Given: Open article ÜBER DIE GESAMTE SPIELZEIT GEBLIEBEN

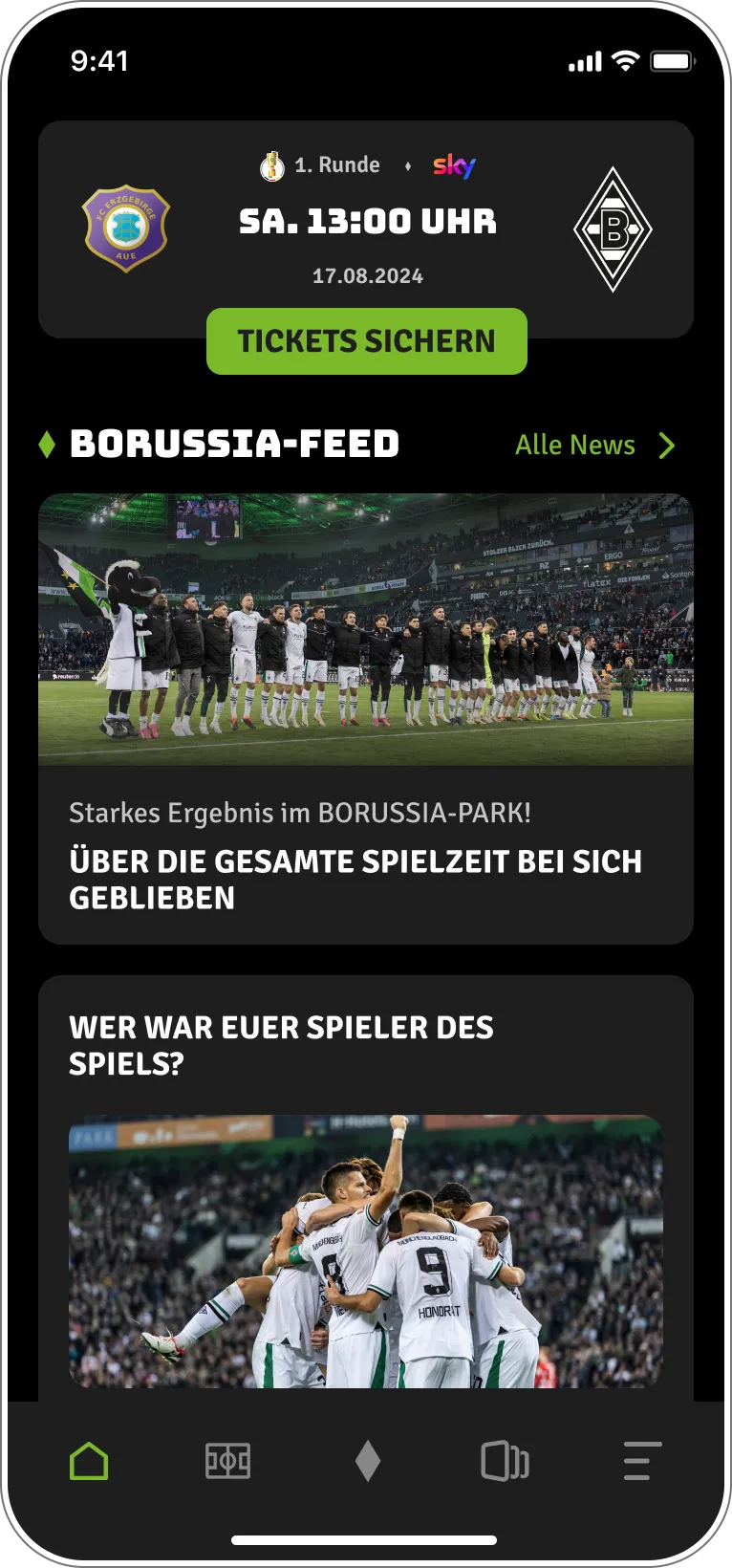Looking at the screenshot, I should point(356,880).
